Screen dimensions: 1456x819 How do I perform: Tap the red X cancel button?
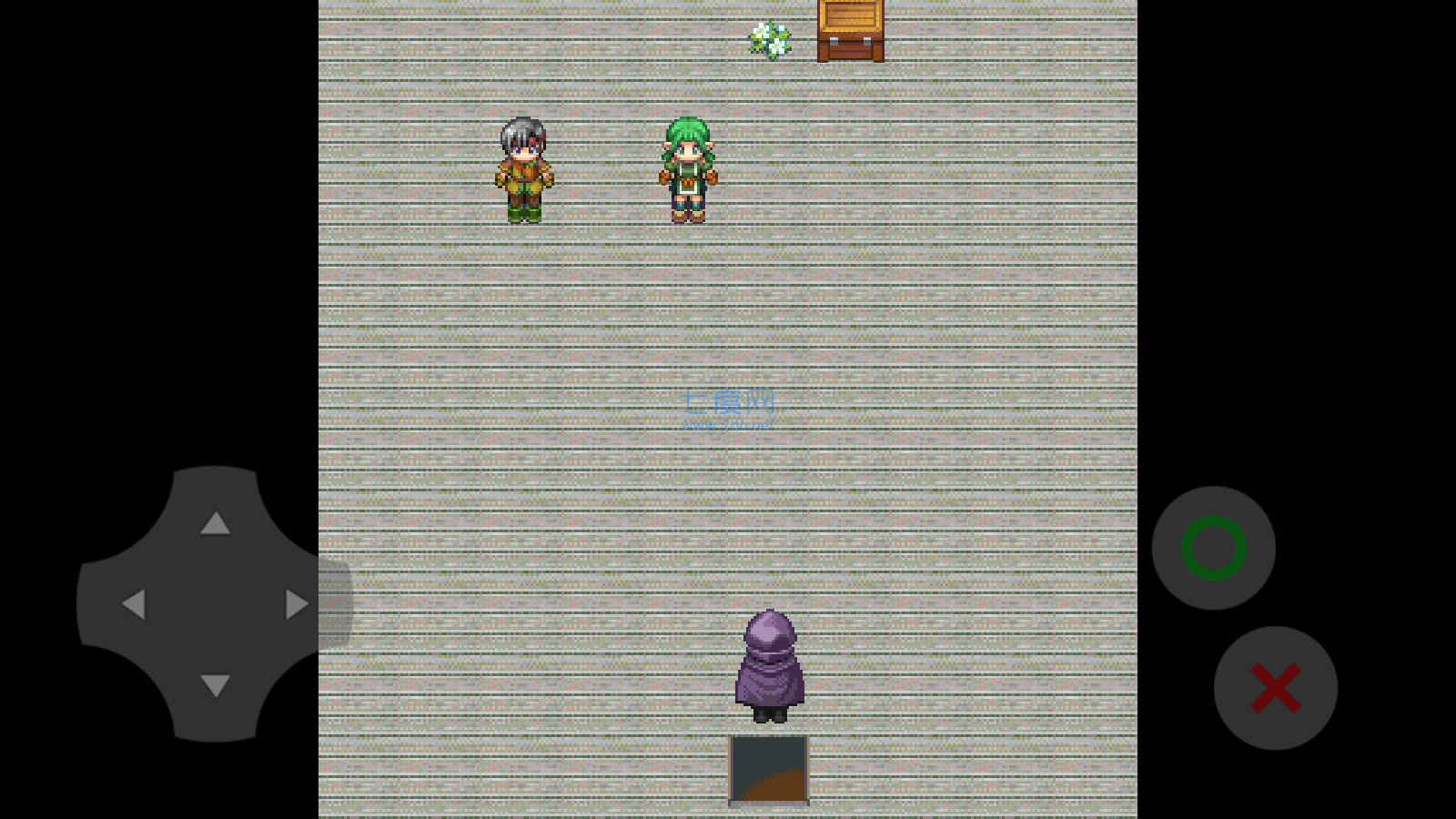click(1275, 688)
